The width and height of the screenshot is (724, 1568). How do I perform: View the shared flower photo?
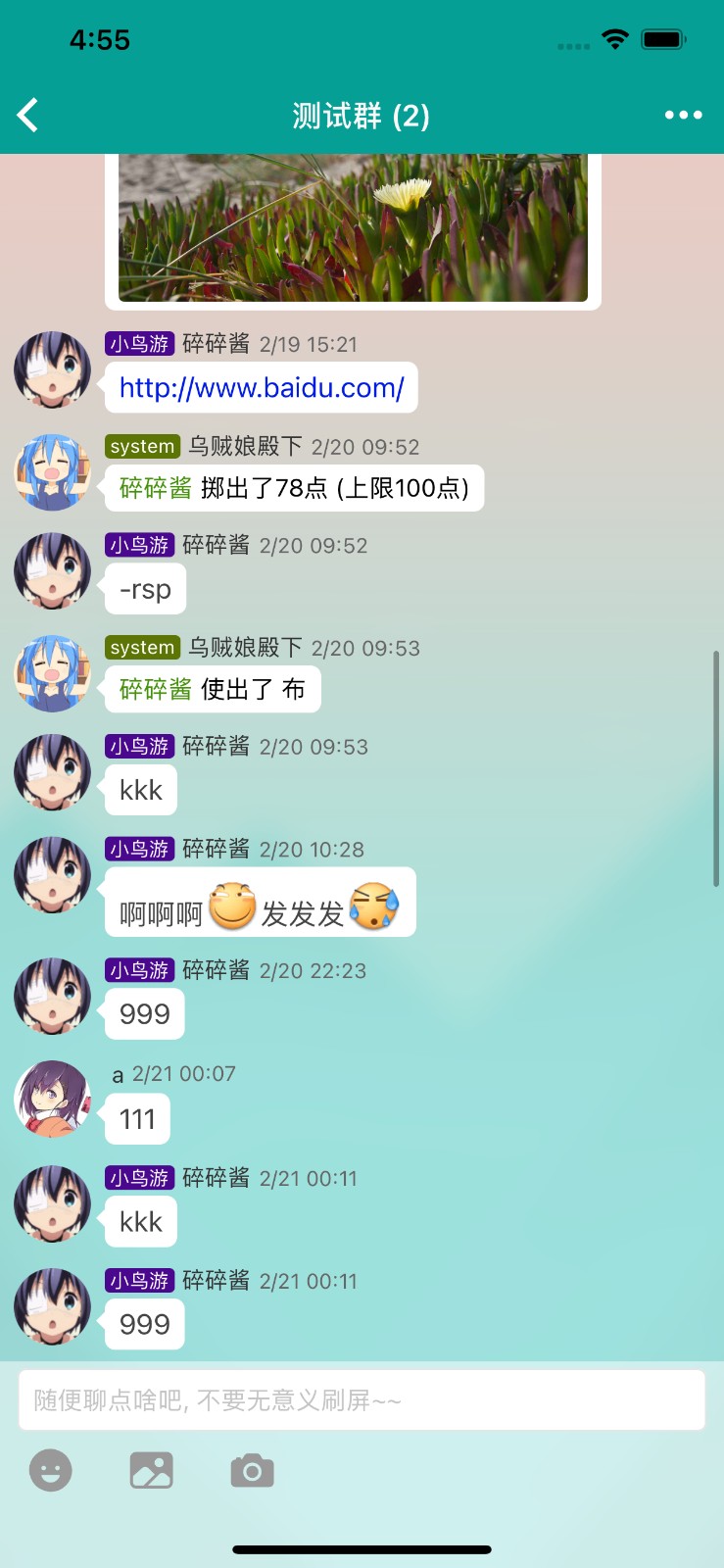[x=353, y=227]
